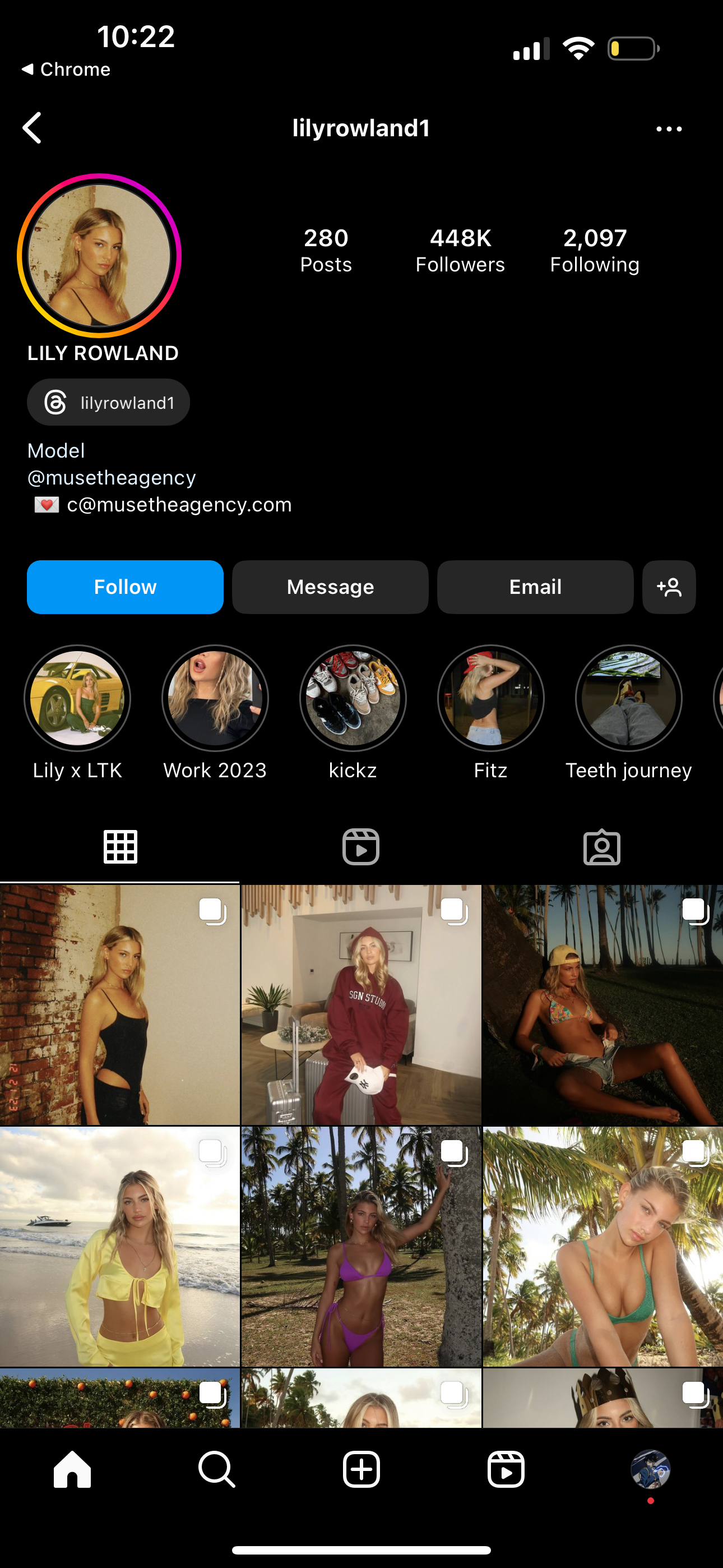This screenshot has width=723, height=1568.
Task: Follow lilyrowland1
Action: 125,587
